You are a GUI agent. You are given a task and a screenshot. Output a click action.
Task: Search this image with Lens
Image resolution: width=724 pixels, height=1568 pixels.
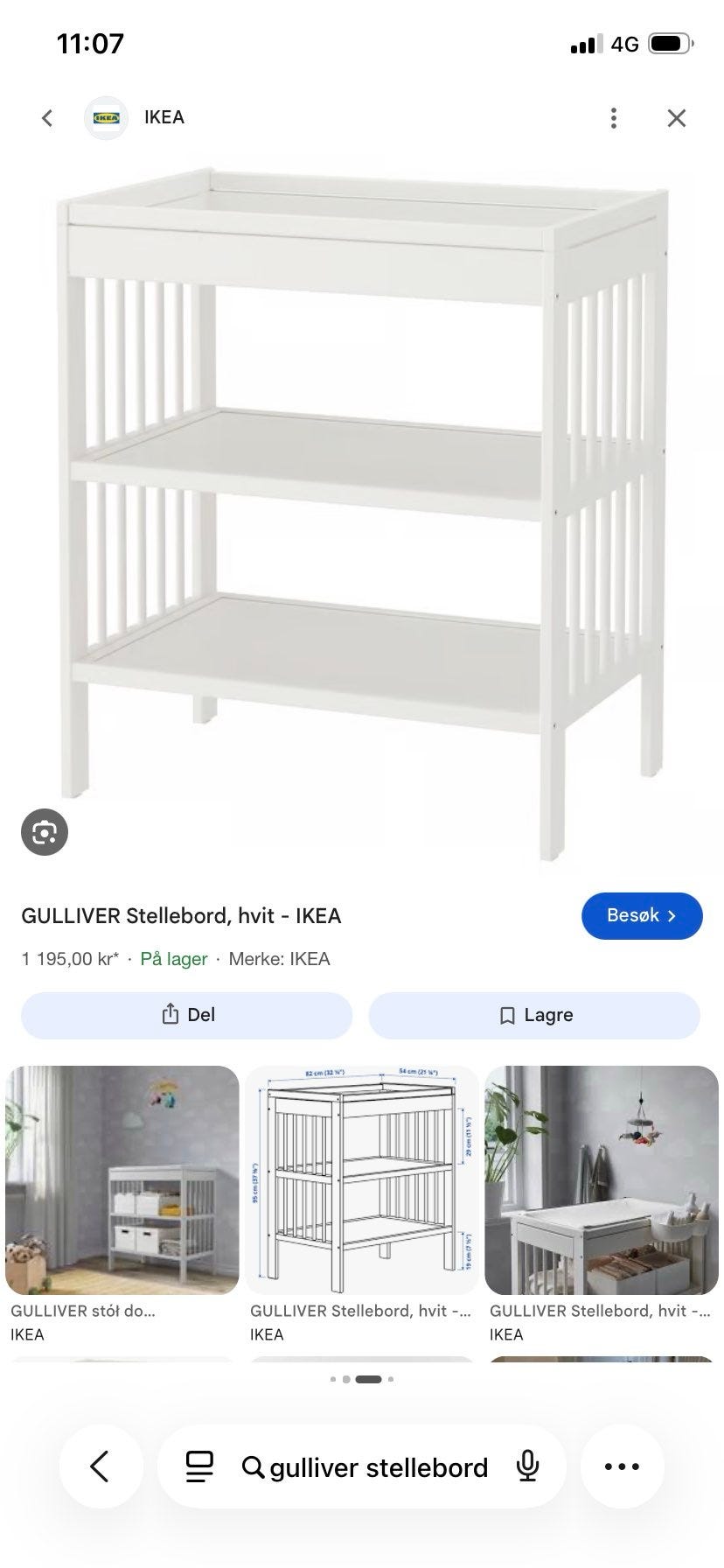[x=45, y=832]
